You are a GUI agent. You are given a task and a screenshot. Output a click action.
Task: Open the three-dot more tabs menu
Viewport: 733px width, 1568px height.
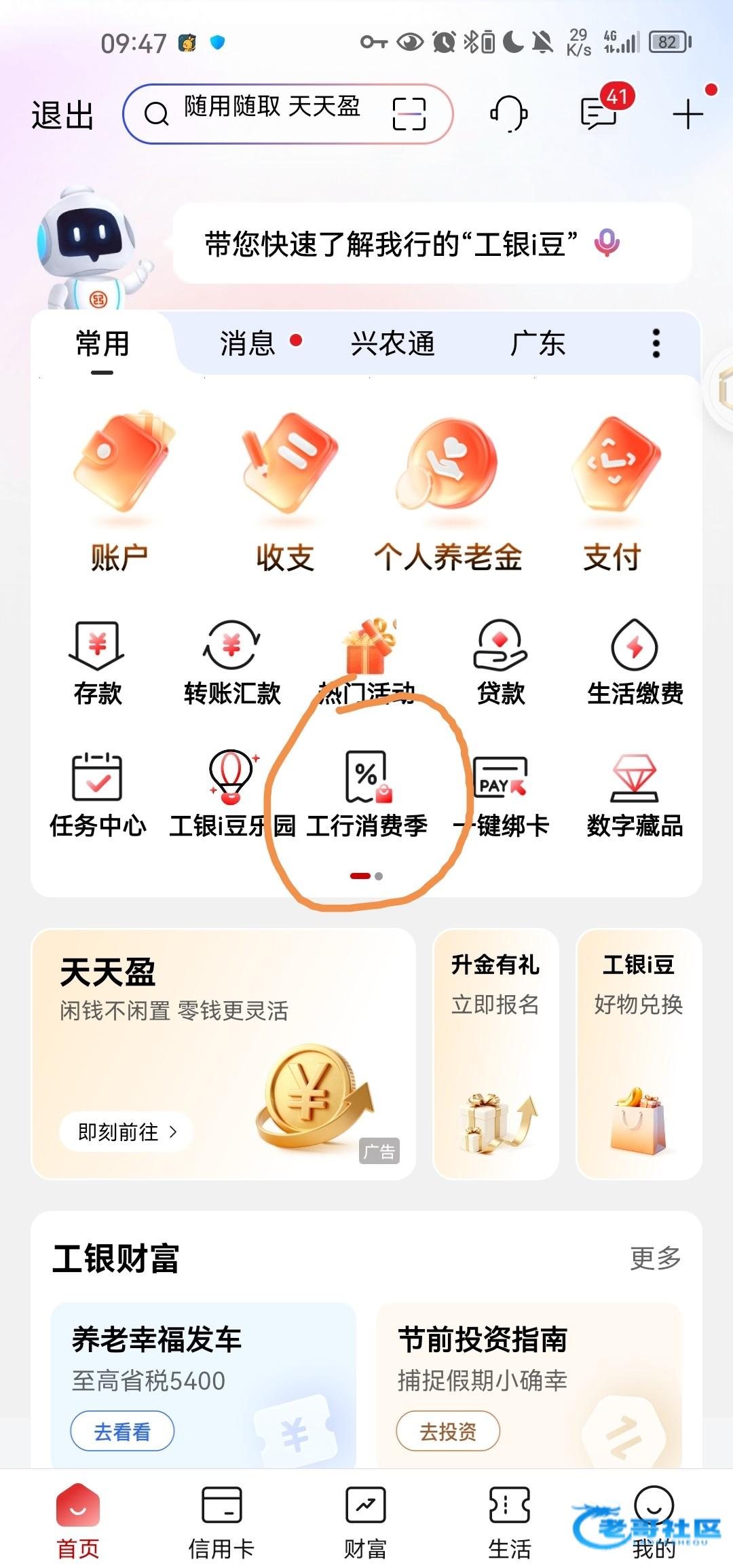(x=656, y=343)
